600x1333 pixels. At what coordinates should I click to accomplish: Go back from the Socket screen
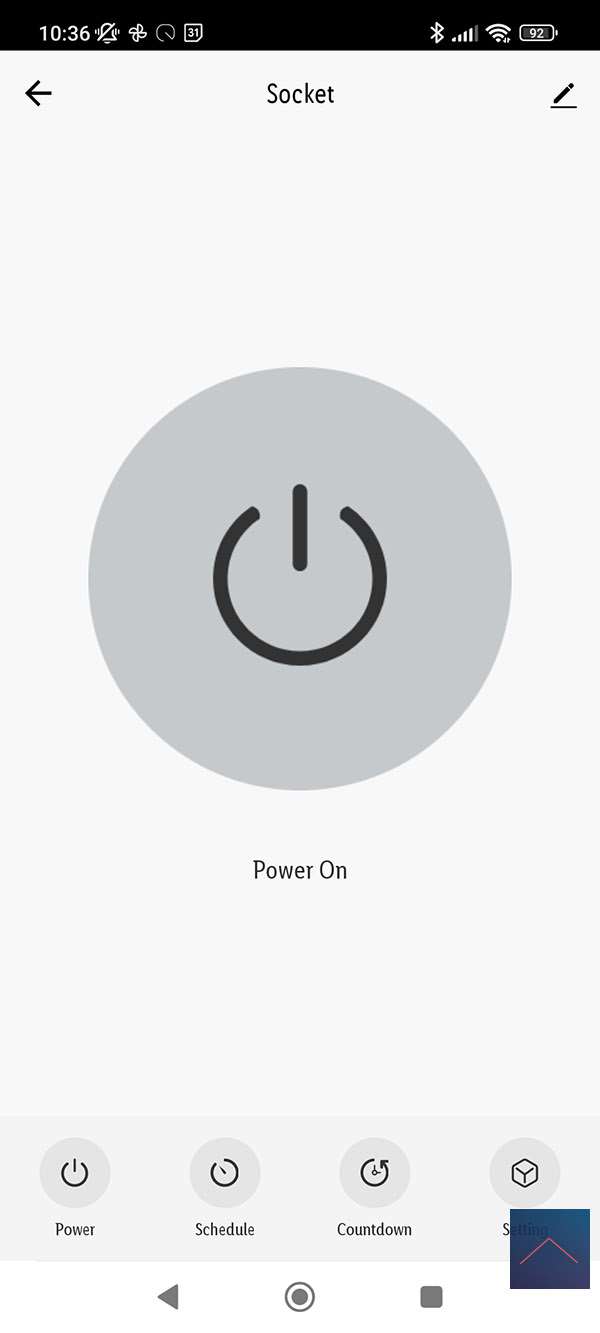[38, 94]
